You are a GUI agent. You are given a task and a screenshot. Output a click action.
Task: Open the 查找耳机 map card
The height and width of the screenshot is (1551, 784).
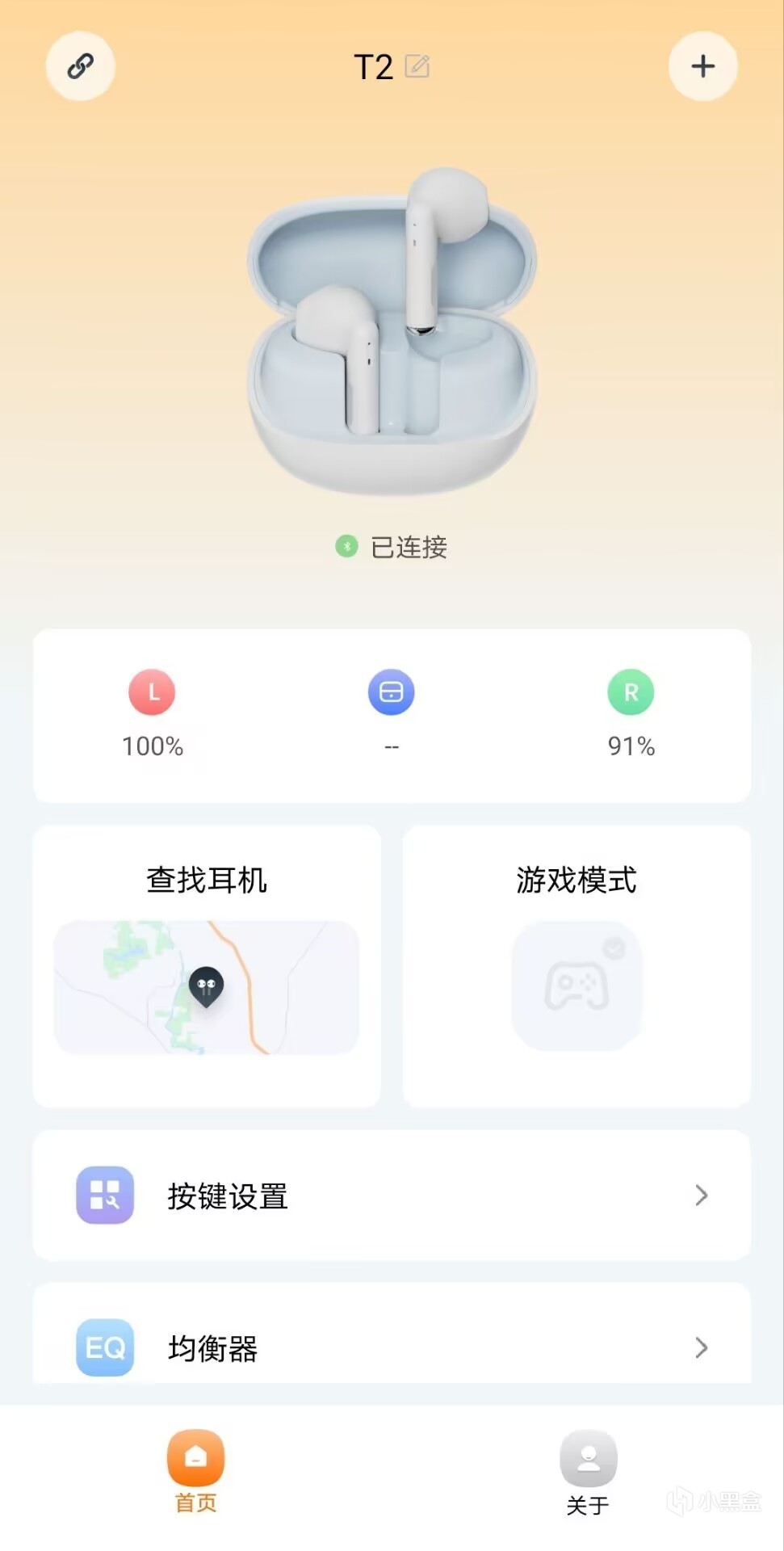[x=206, y=986]
